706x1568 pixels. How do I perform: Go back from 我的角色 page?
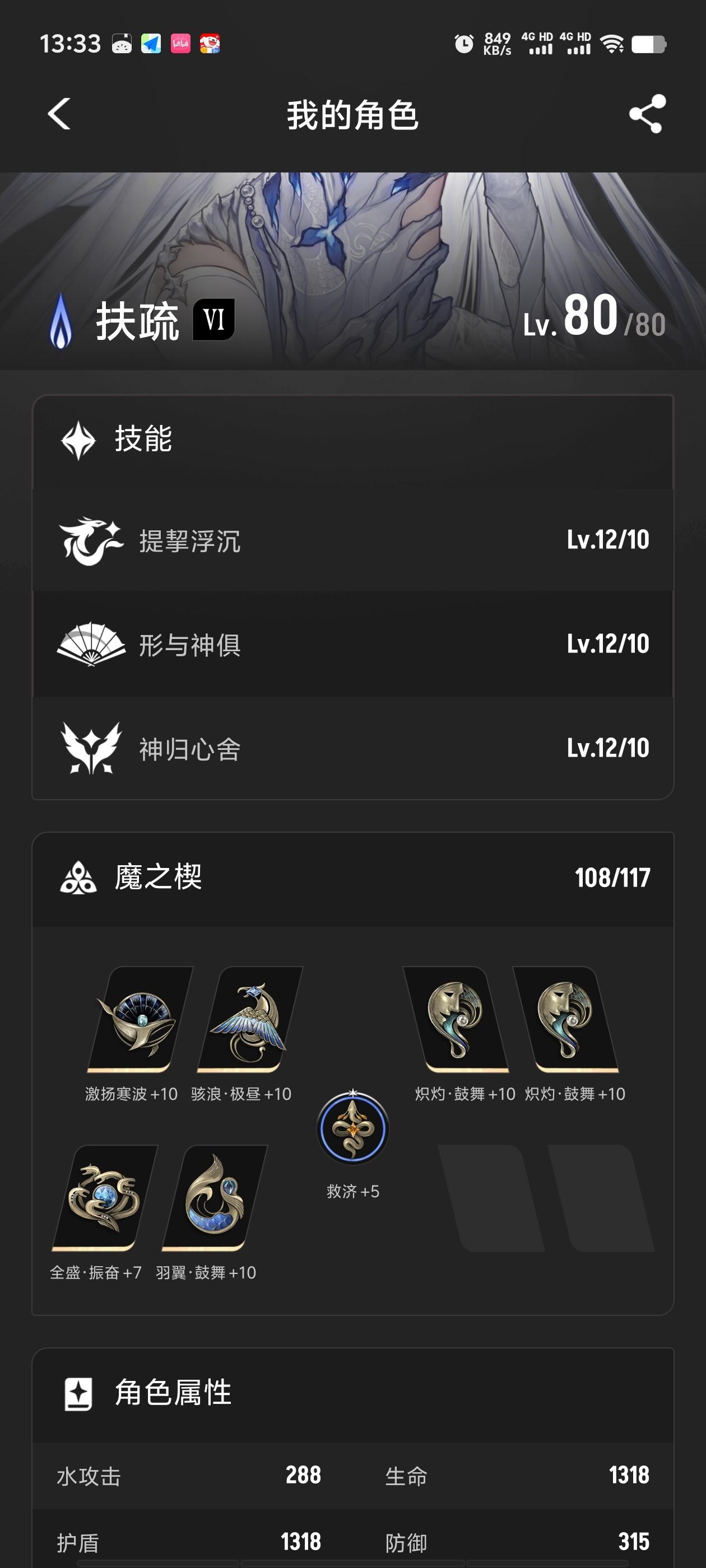pos(59,114)
